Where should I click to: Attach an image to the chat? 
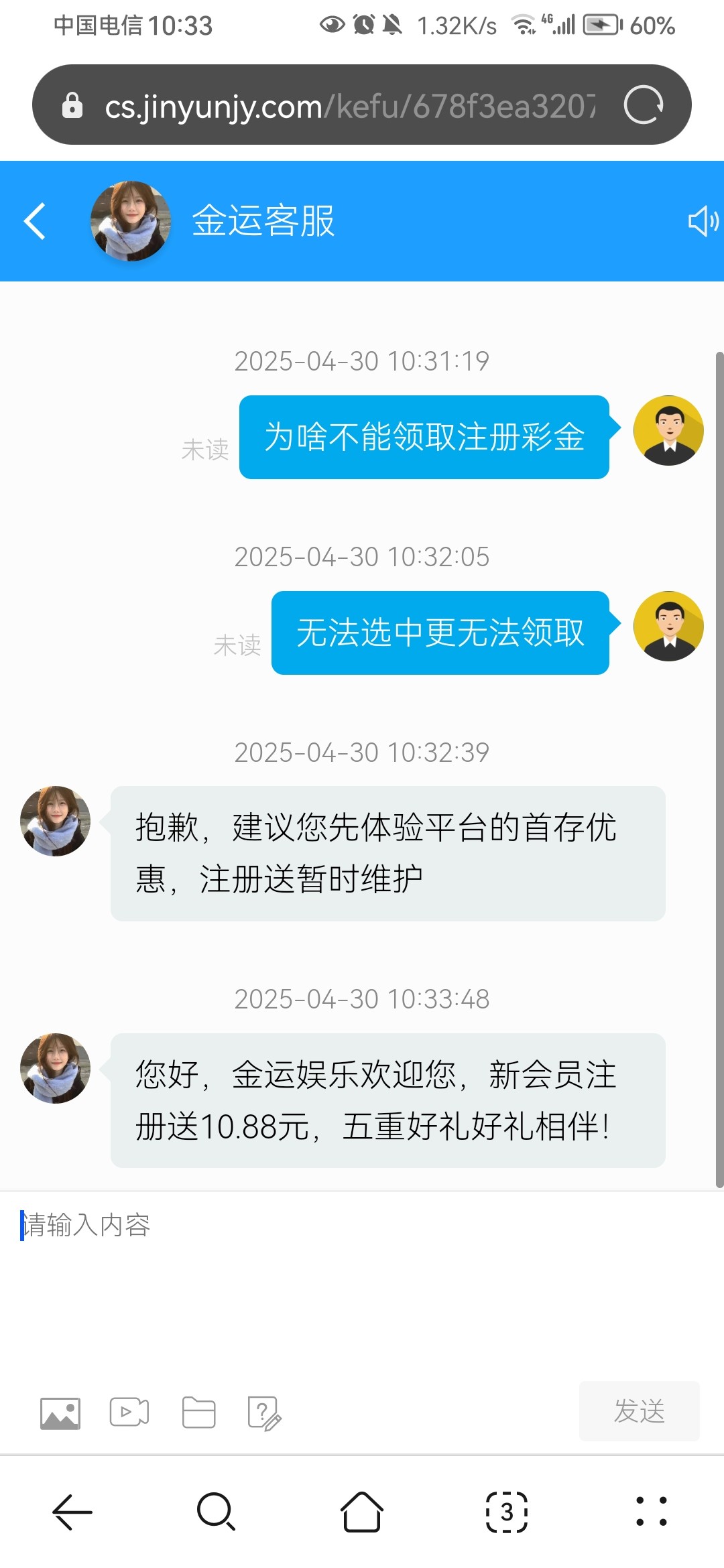pyautogui.click(x=60, y=1413)
